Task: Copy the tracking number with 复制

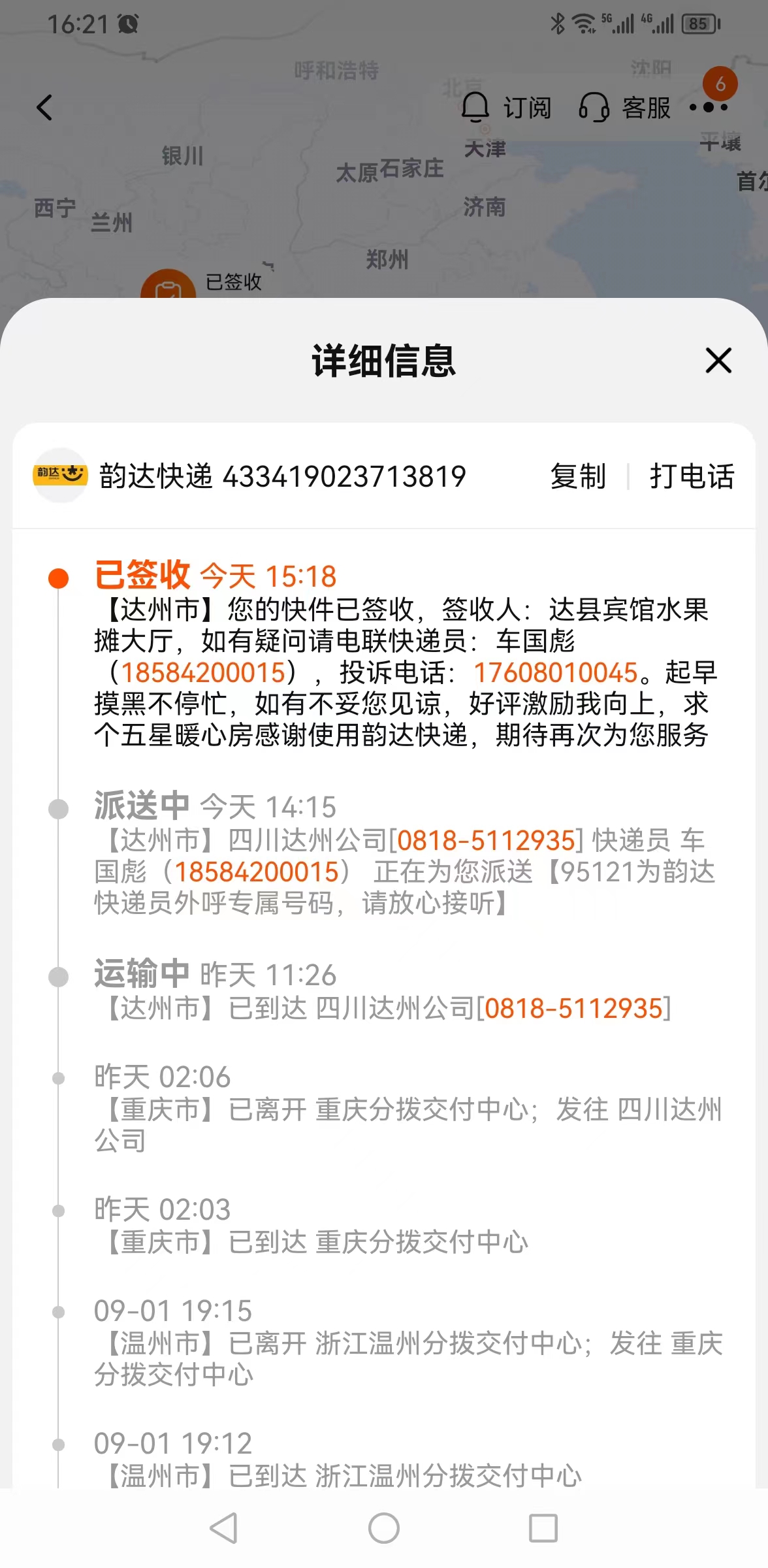Action: [x=578, y=476]
